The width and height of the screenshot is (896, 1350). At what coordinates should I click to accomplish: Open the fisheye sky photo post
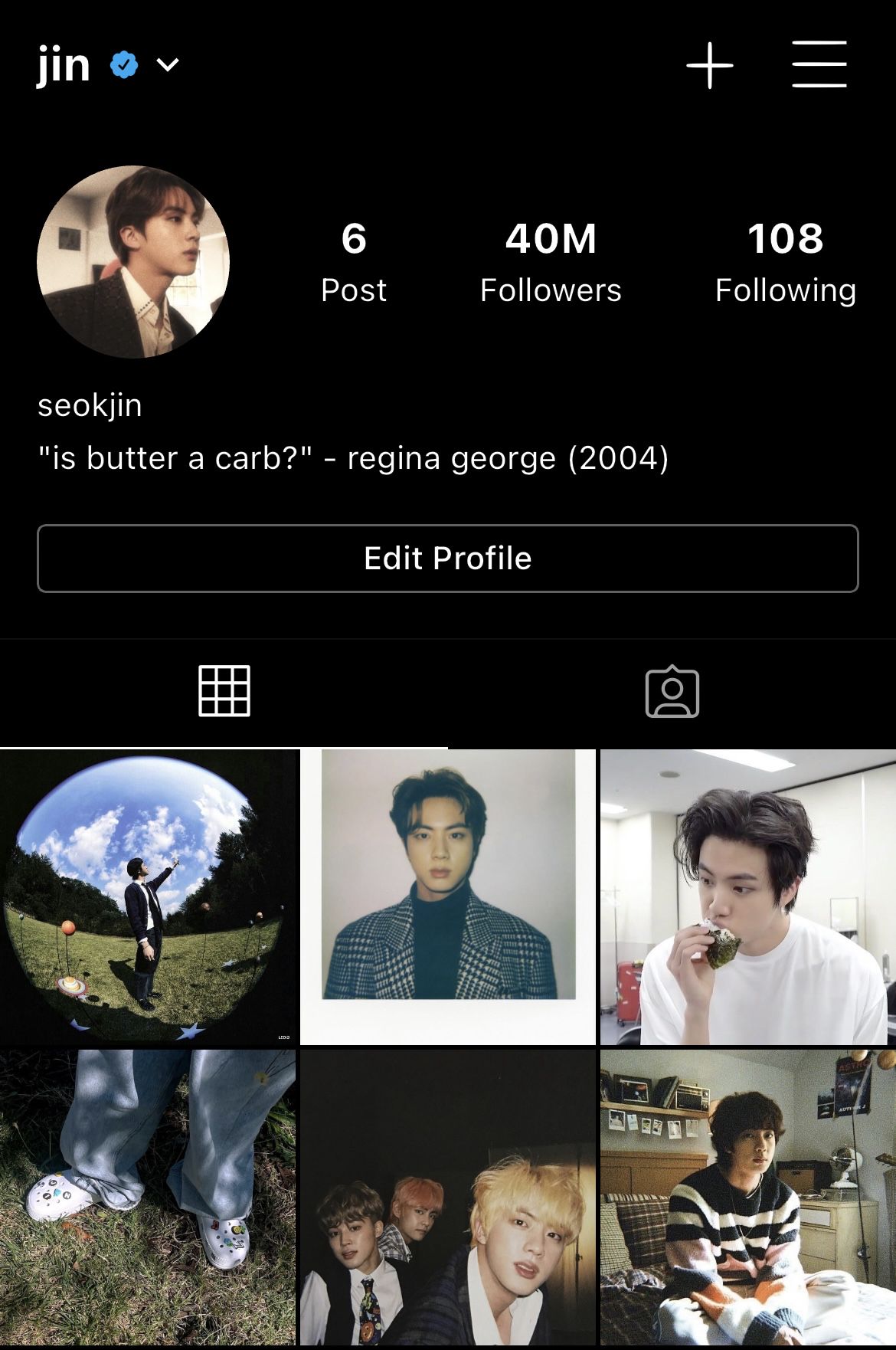click(x=148, y=897)
